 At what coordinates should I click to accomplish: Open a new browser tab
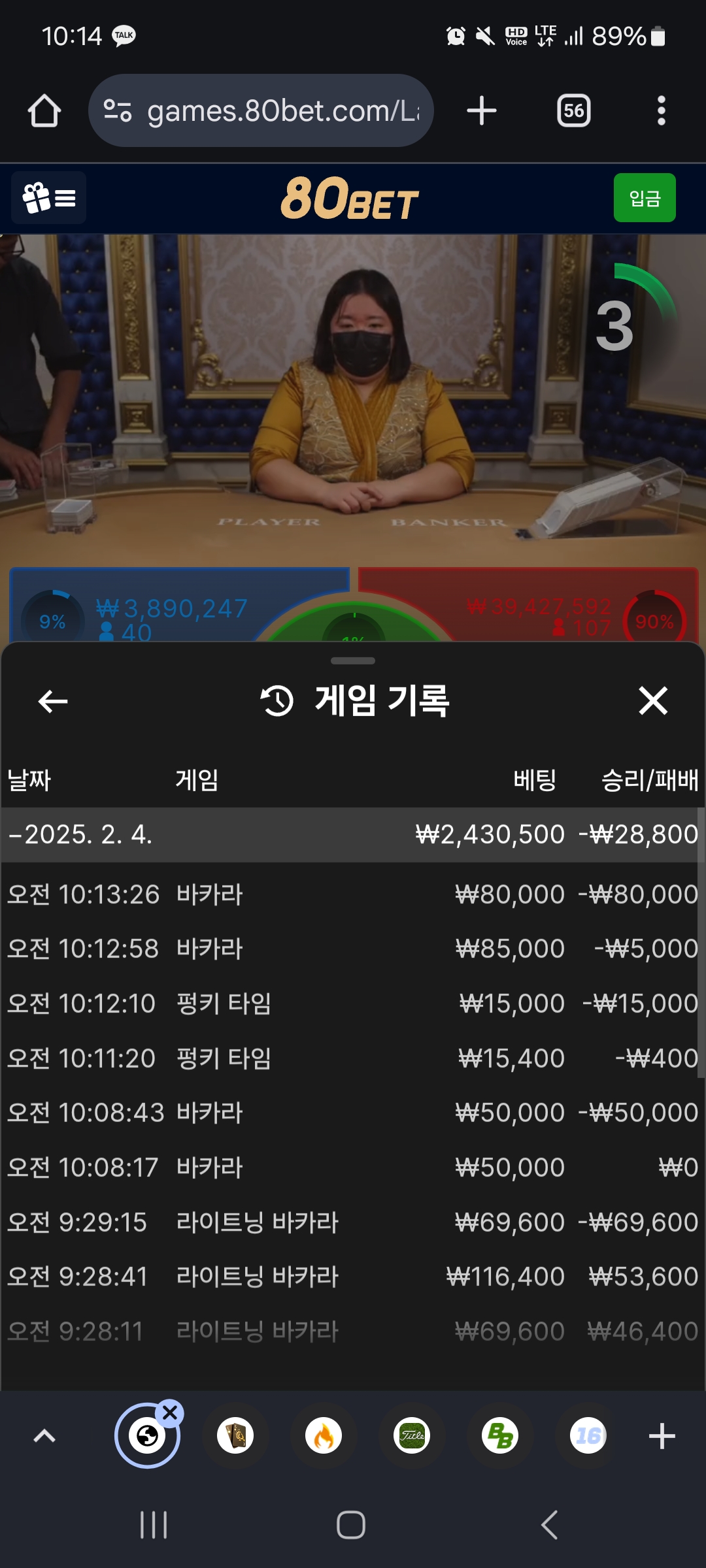482,110
